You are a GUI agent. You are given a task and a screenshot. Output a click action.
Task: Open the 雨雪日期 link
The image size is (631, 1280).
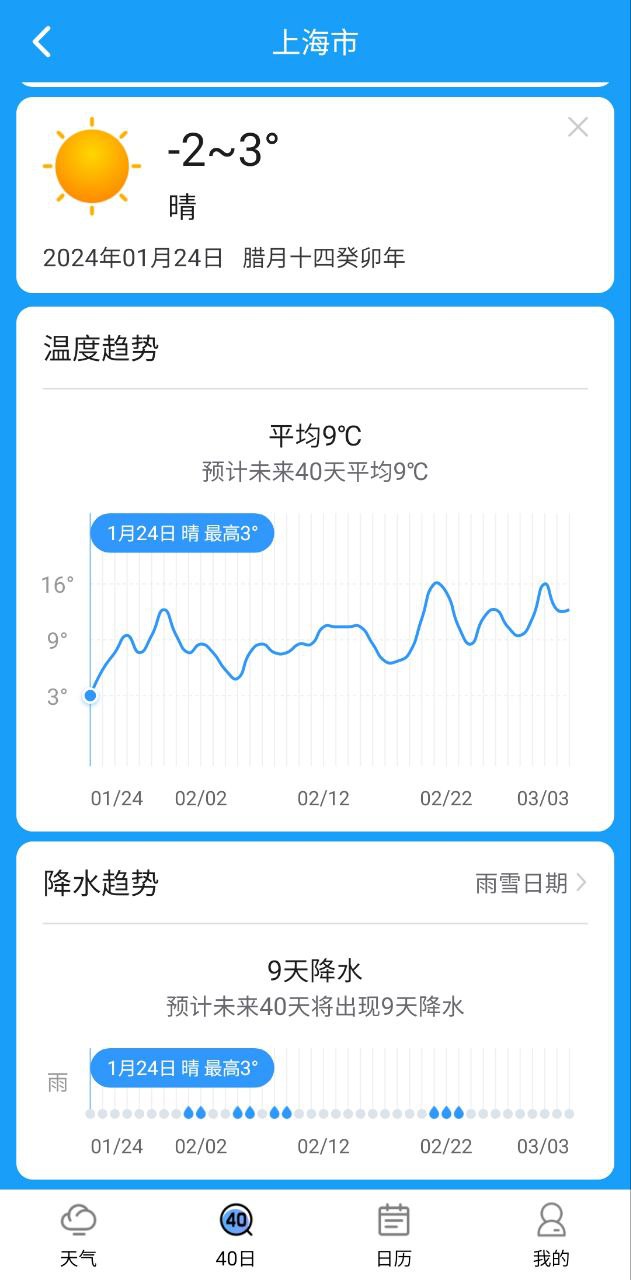530,883
